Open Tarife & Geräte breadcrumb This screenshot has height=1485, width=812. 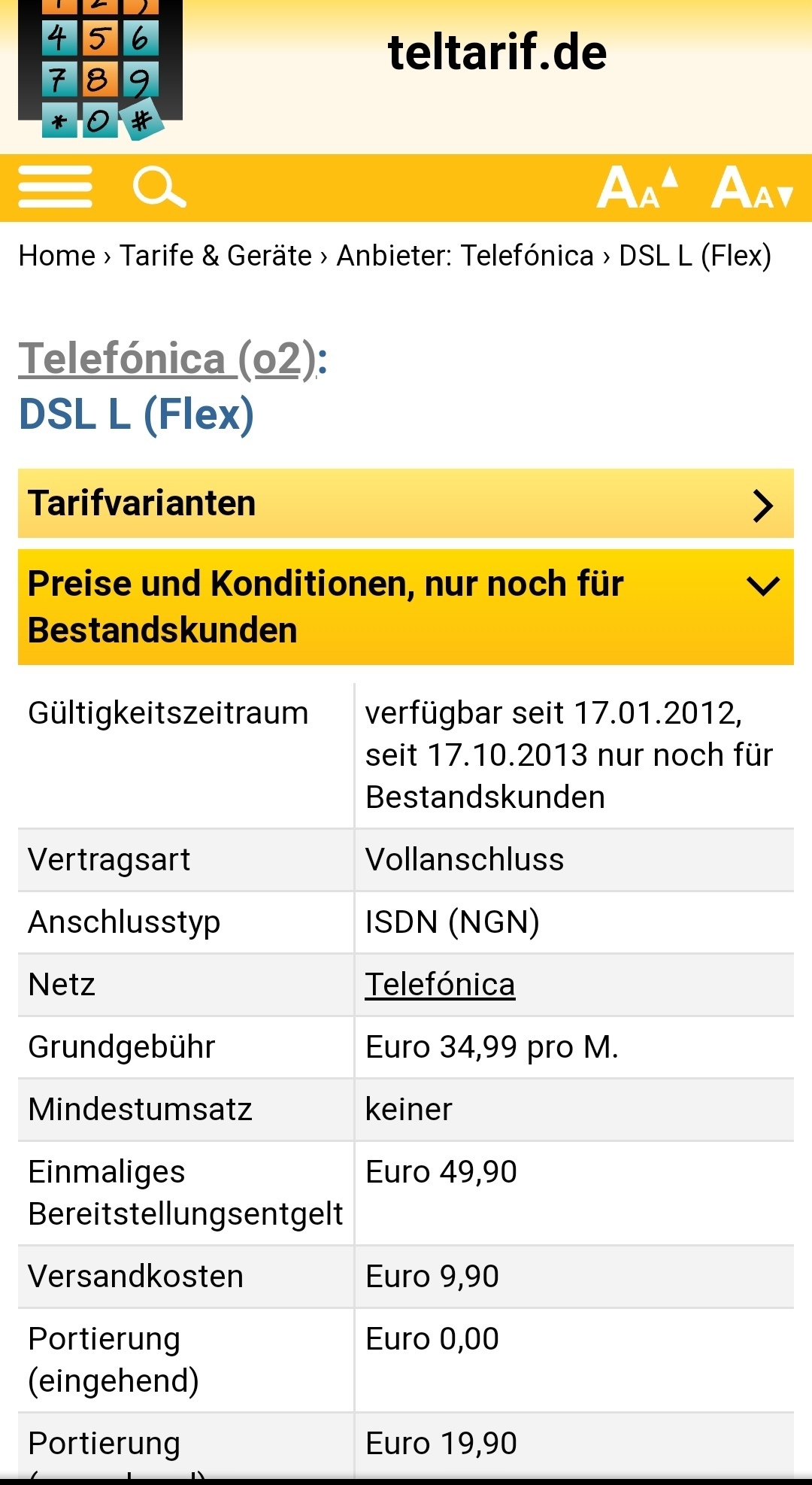[x=216, y=256]
